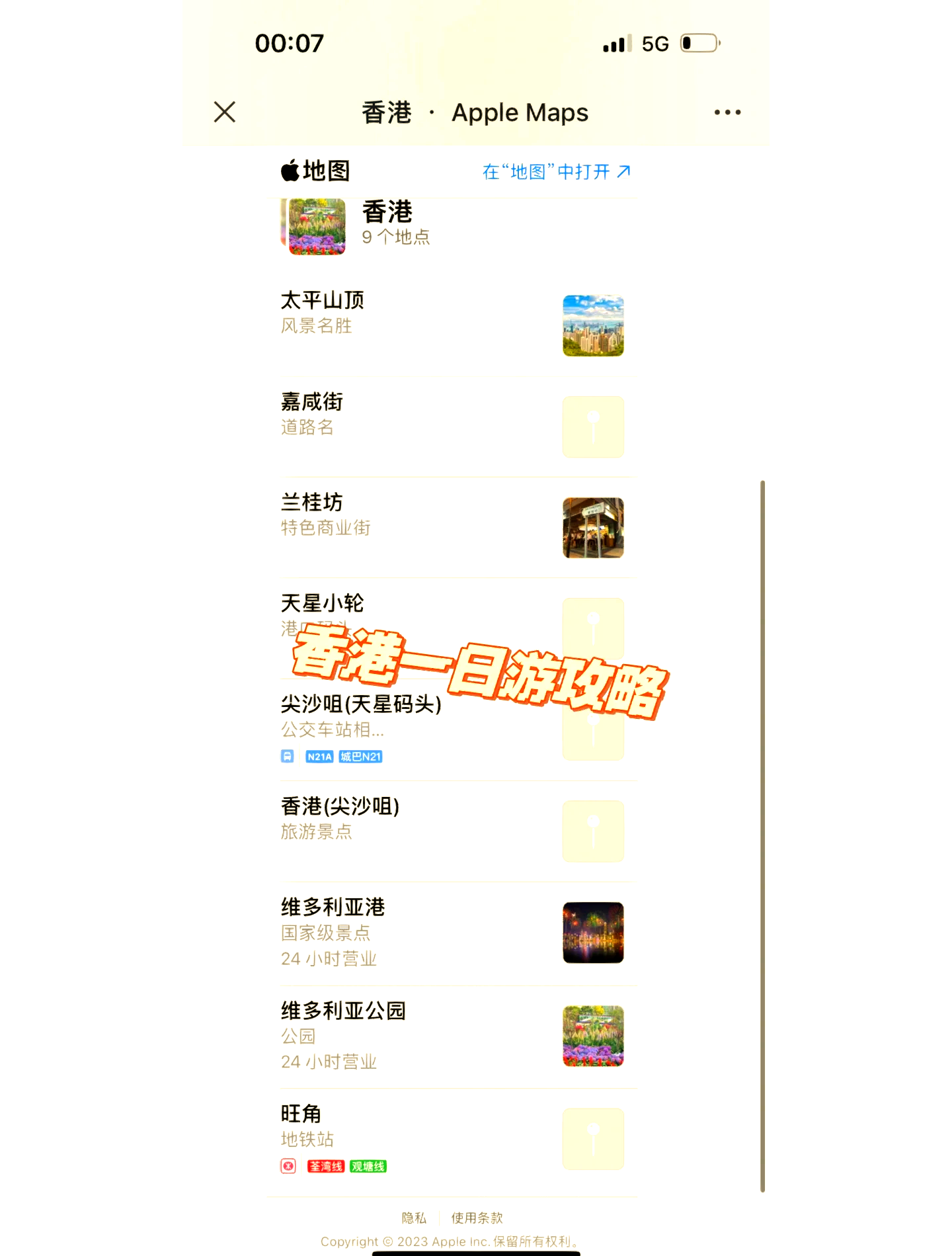Open the 隐私 privacy link
The image size is (952, 1256).
tap(414, 1218)
